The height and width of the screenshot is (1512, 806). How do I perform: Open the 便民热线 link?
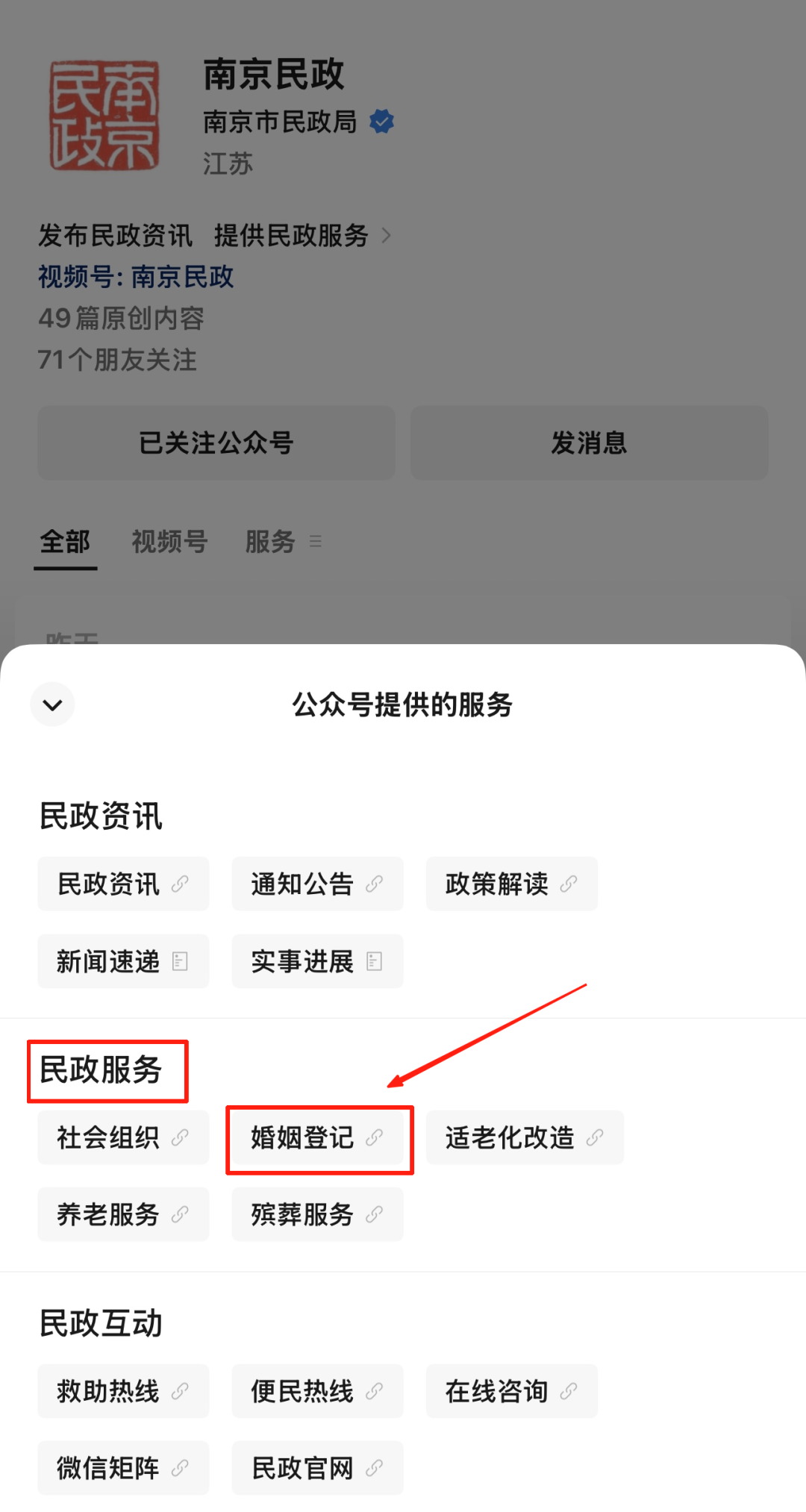click(317, 1392)
